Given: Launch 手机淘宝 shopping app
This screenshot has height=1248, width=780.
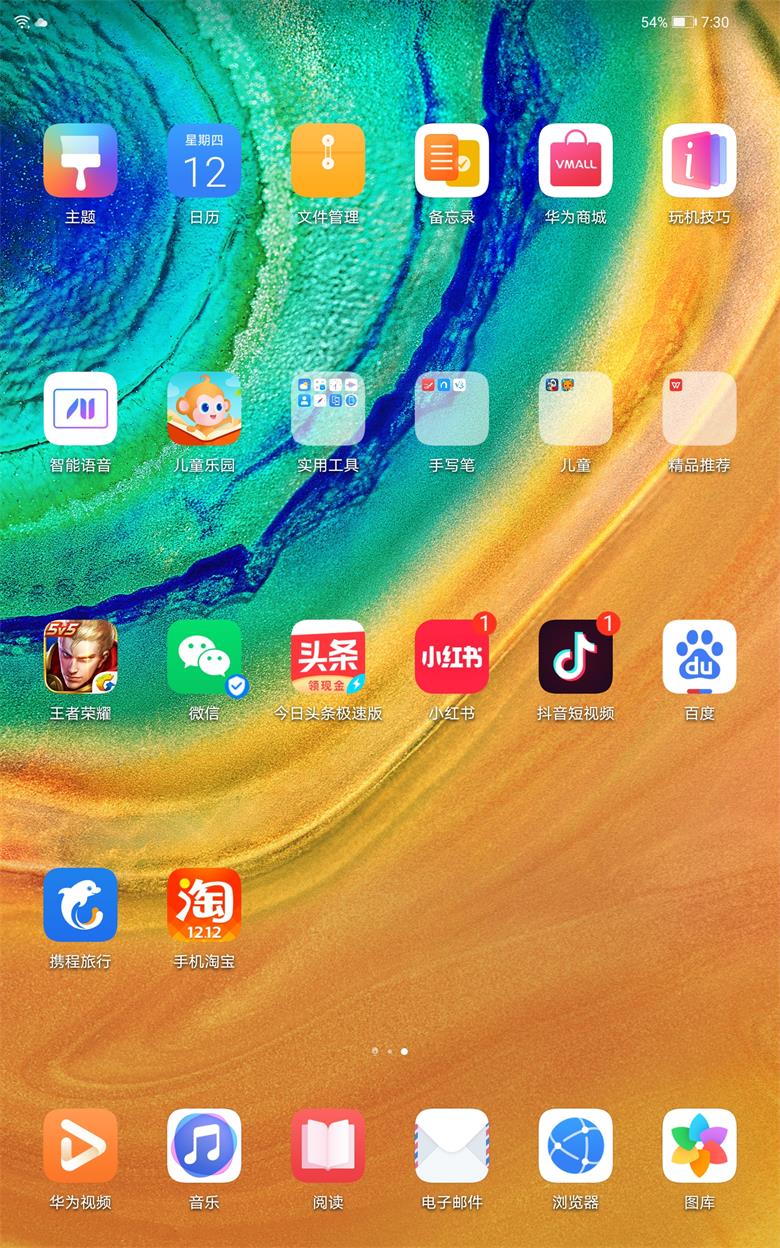Looking at the screenshot, I should point(204,904).
